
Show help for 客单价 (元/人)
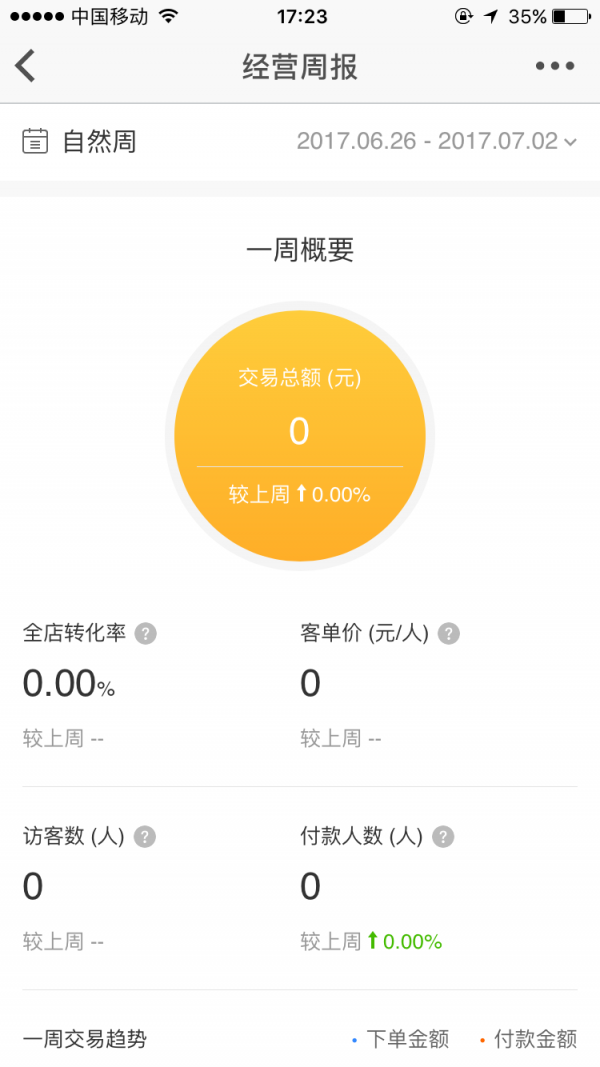449,633
